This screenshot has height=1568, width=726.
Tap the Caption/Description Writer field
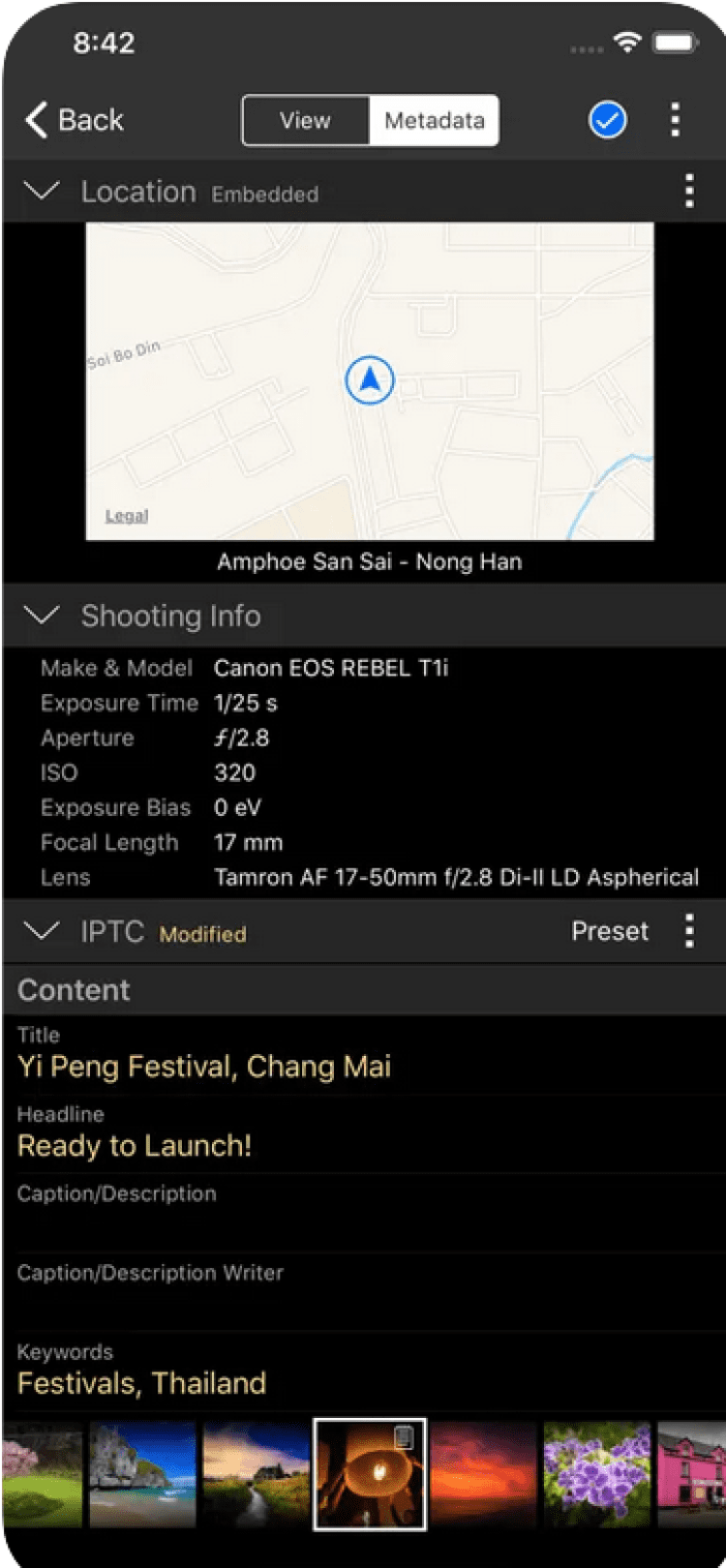click(363, 1303)
